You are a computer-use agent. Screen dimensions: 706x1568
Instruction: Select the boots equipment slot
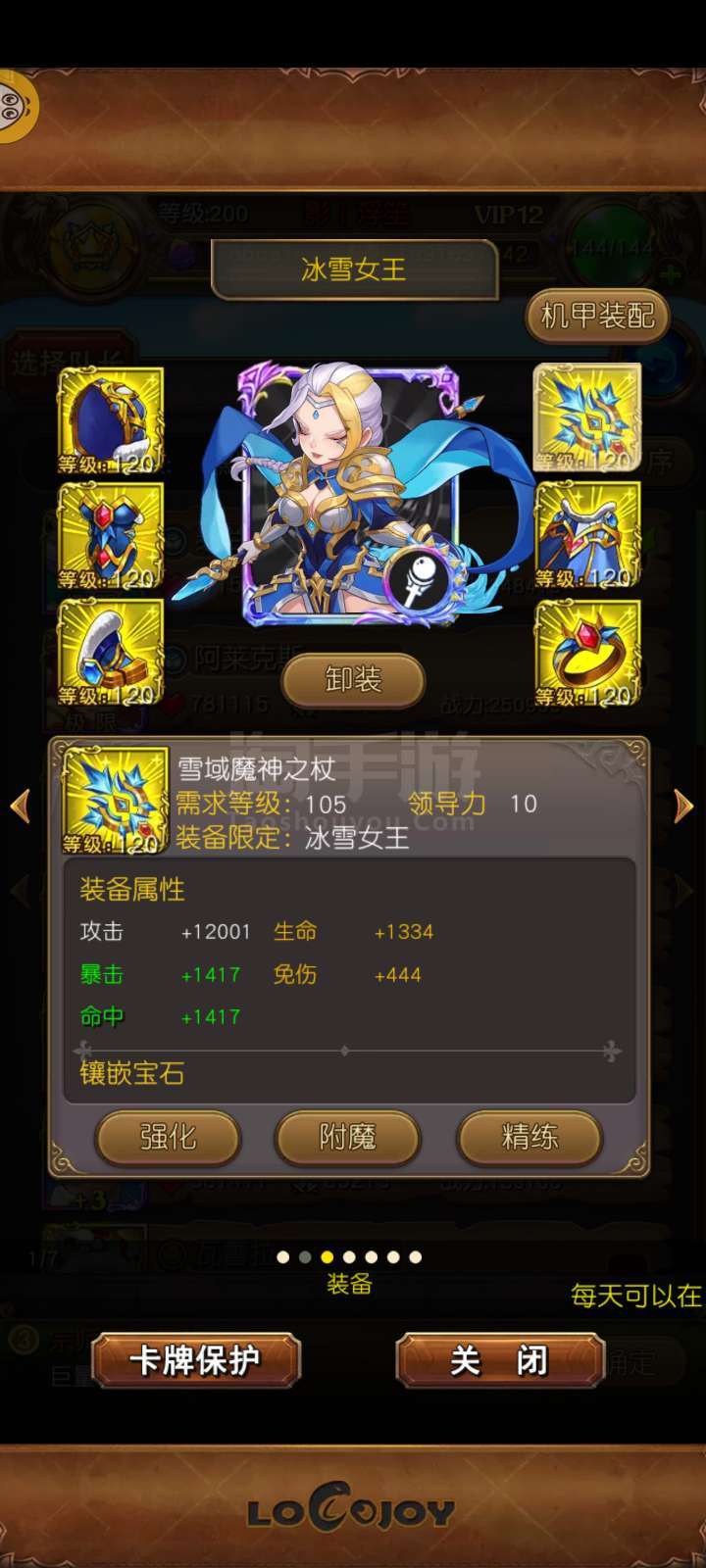pos(110,653)
